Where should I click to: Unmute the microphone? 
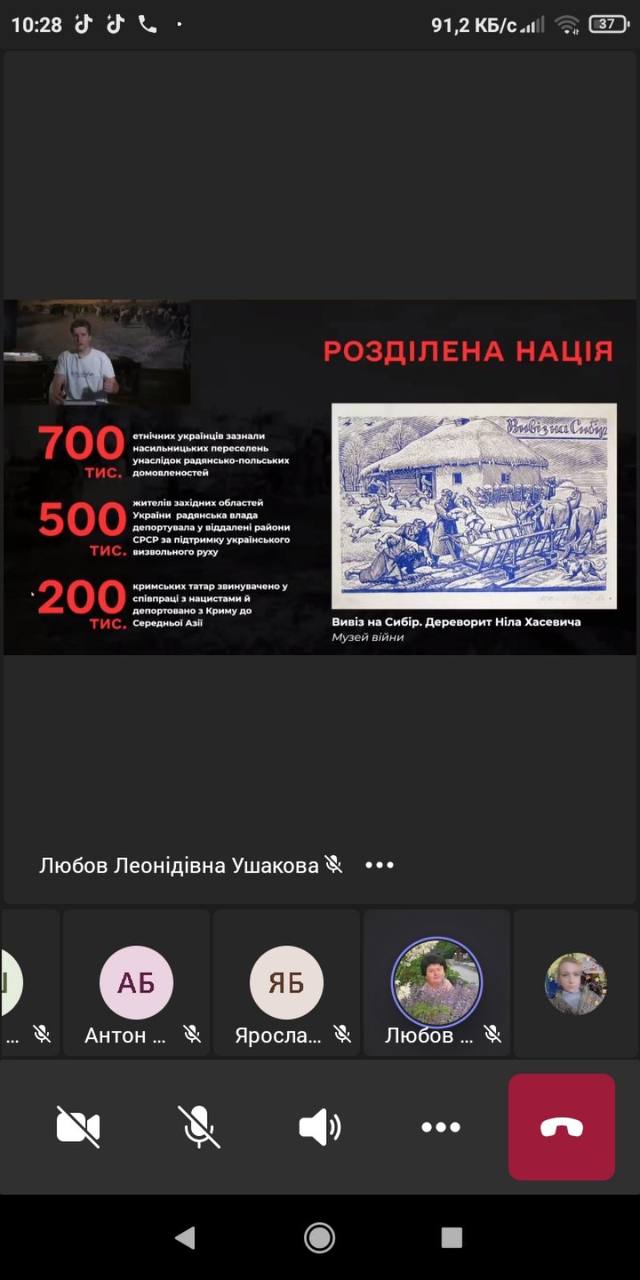[x=199, y=1127]
